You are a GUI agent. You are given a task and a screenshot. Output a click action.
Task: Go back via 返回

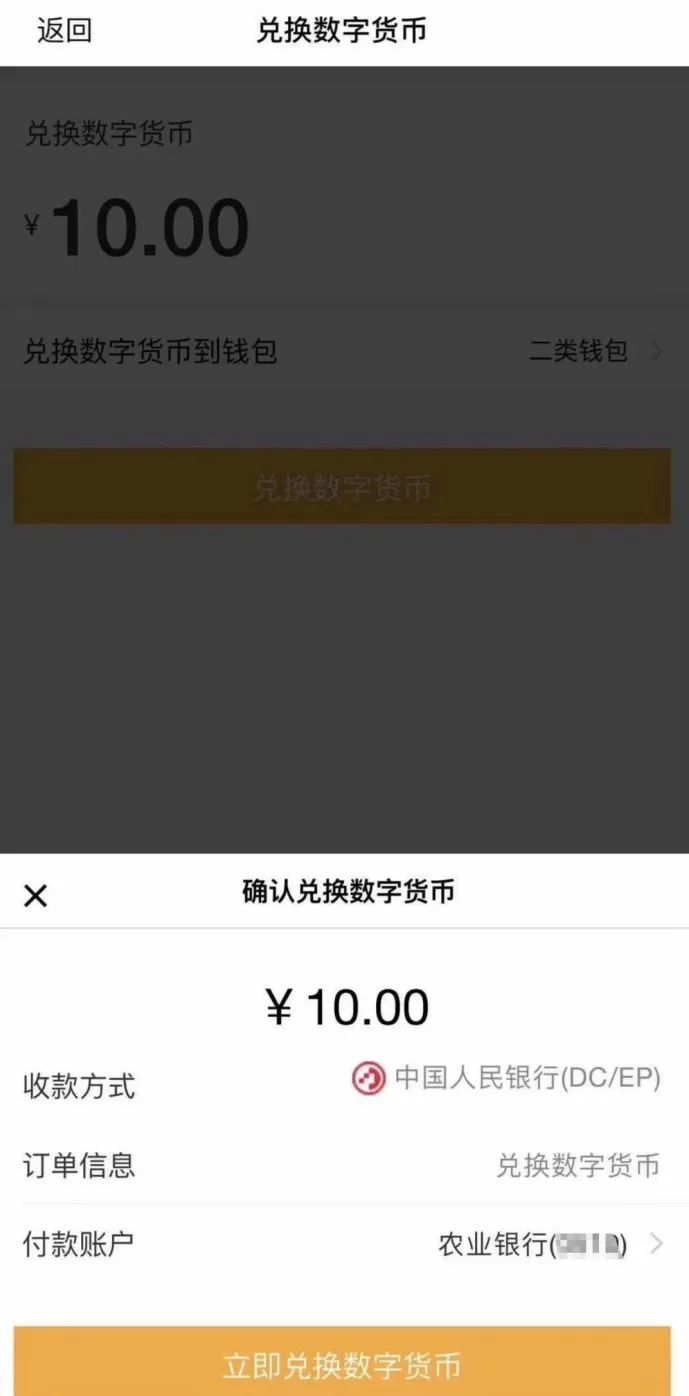(64, 31)
